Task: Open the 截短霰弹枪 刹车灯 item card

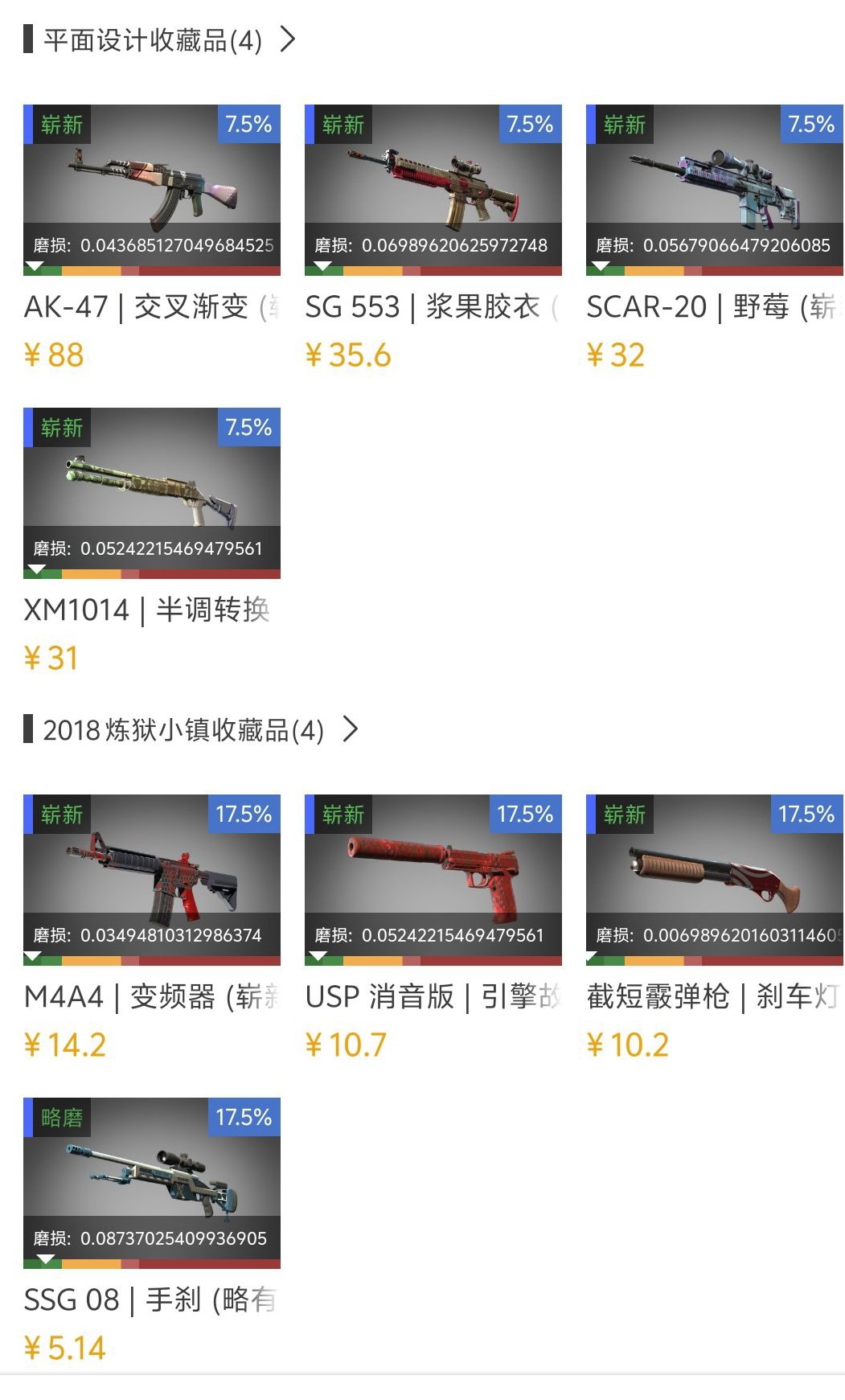Action: click(715, 879)
